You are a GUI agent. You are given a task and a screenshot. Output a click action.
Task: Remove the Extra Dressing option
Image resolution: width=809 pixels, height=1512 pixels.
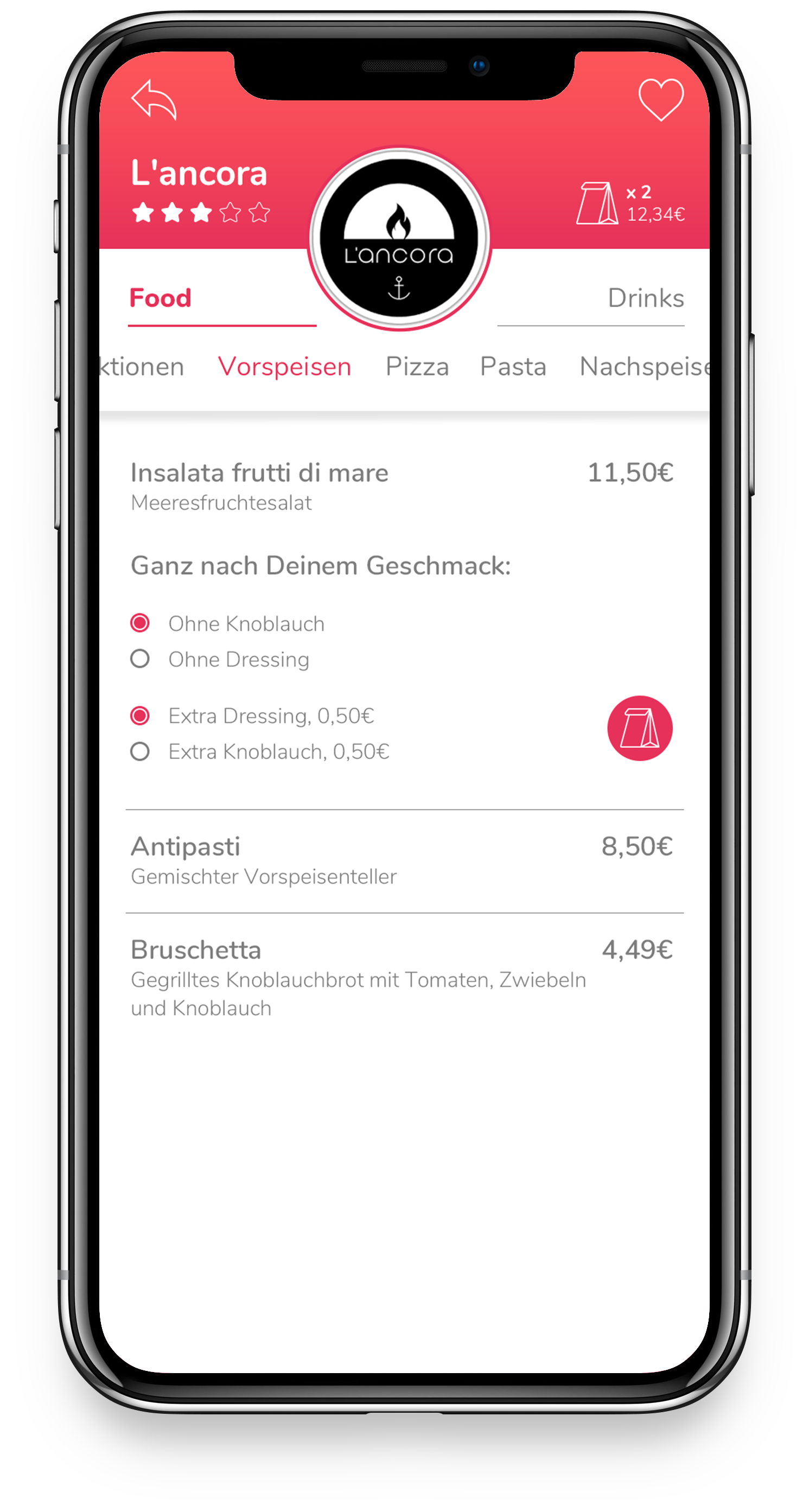tap(140, 716)
